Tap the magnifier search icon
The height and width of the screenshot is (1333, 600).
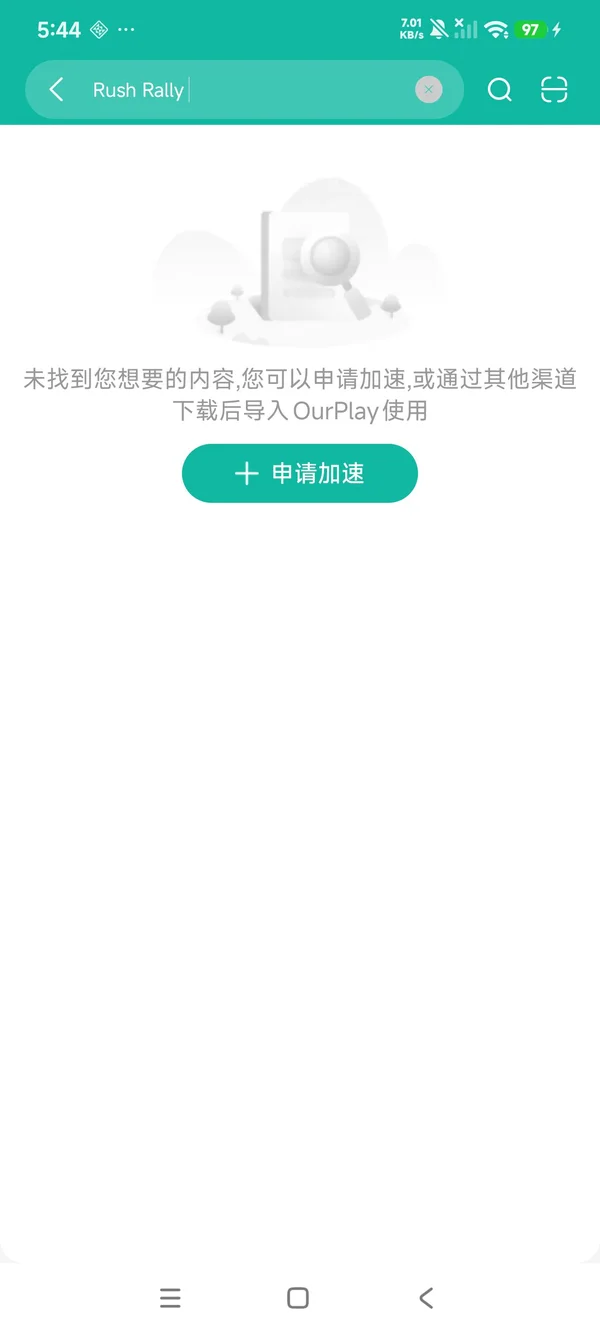pyautogui.click(x=499, y=90)
